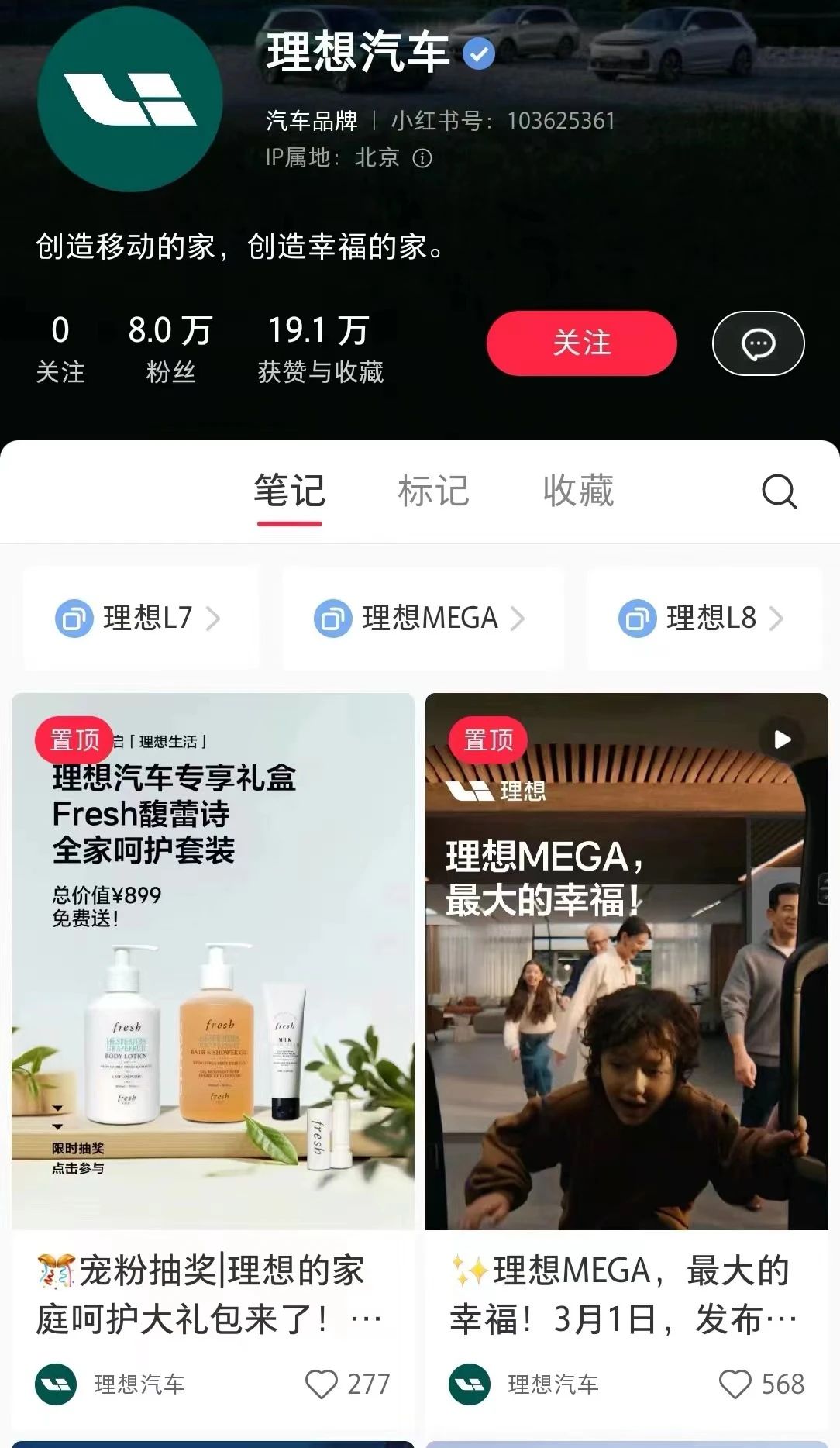Open the message chat icon
The image size is (840, 1448).
click(x=758, y=343)
